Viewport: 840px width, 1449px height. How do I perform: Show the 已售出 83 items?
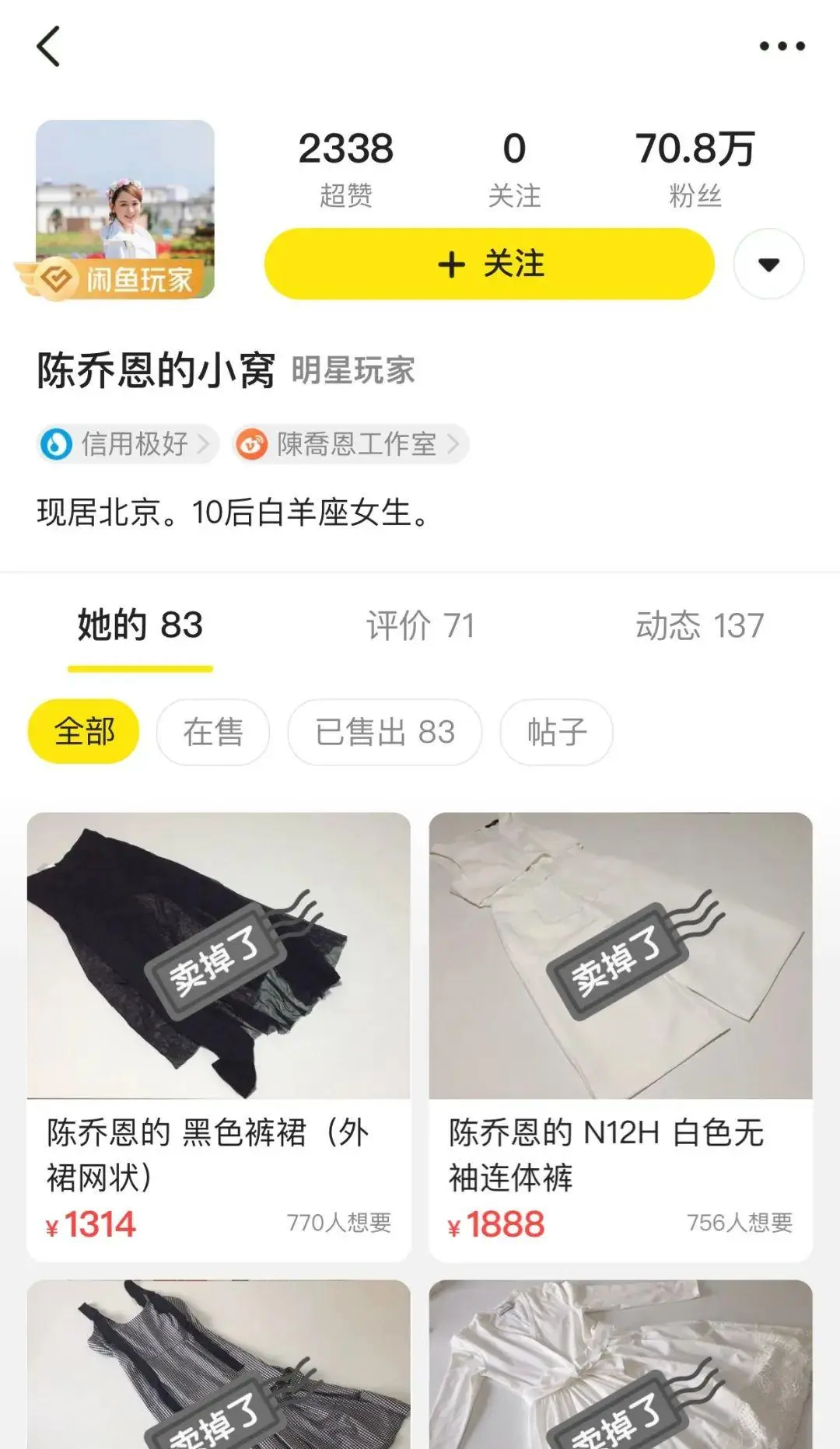point(384,732)
